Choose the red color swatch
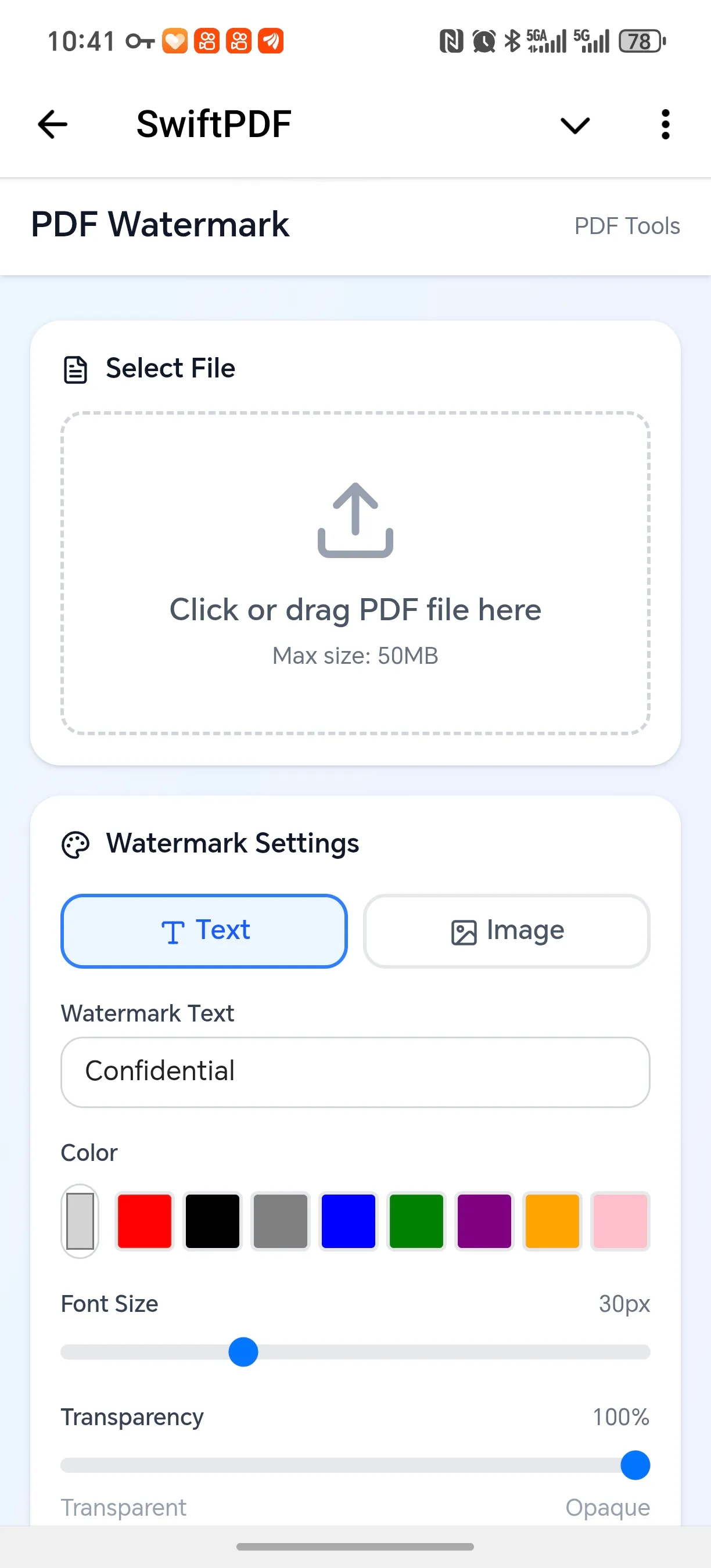 (x=144, y=1221)
